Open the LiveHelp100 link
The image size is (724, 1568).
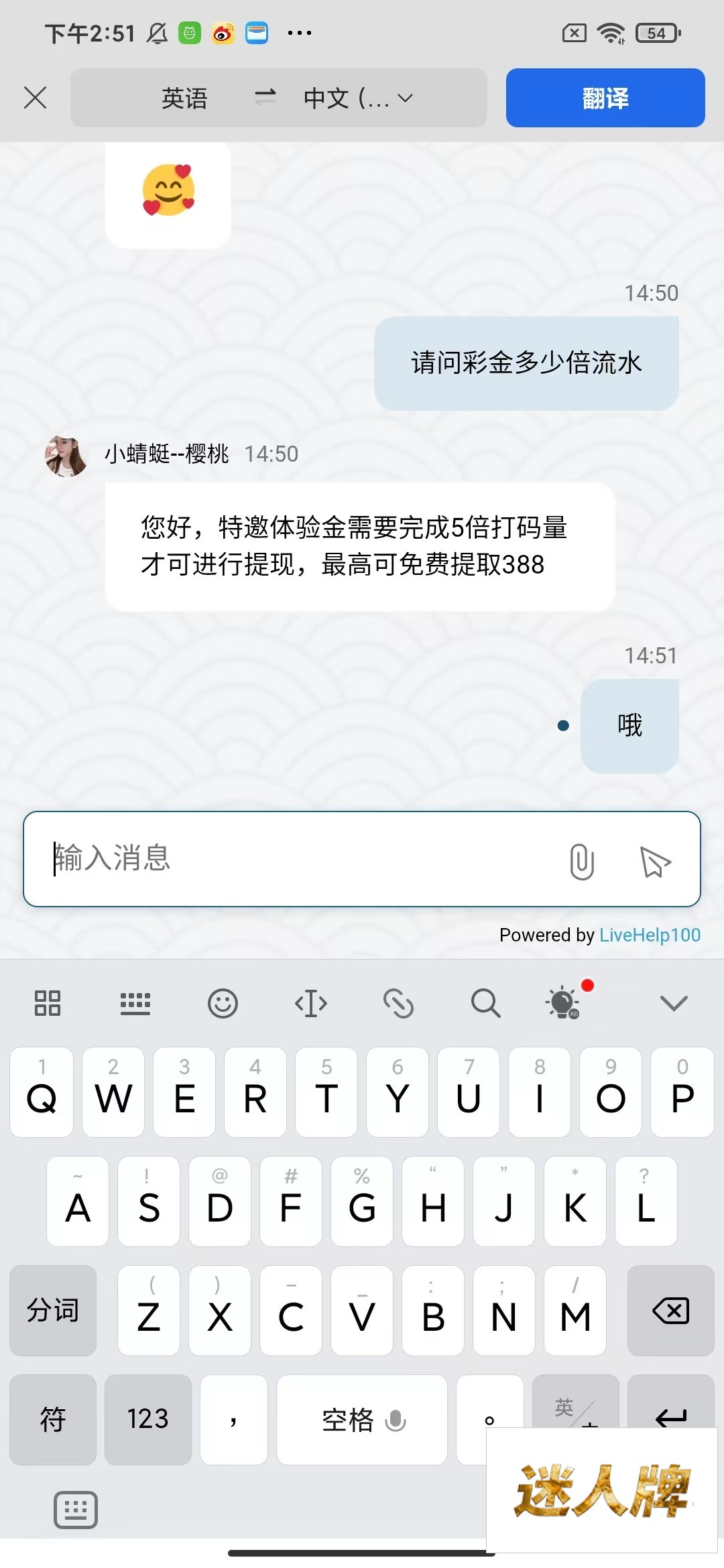coord(649,935)
